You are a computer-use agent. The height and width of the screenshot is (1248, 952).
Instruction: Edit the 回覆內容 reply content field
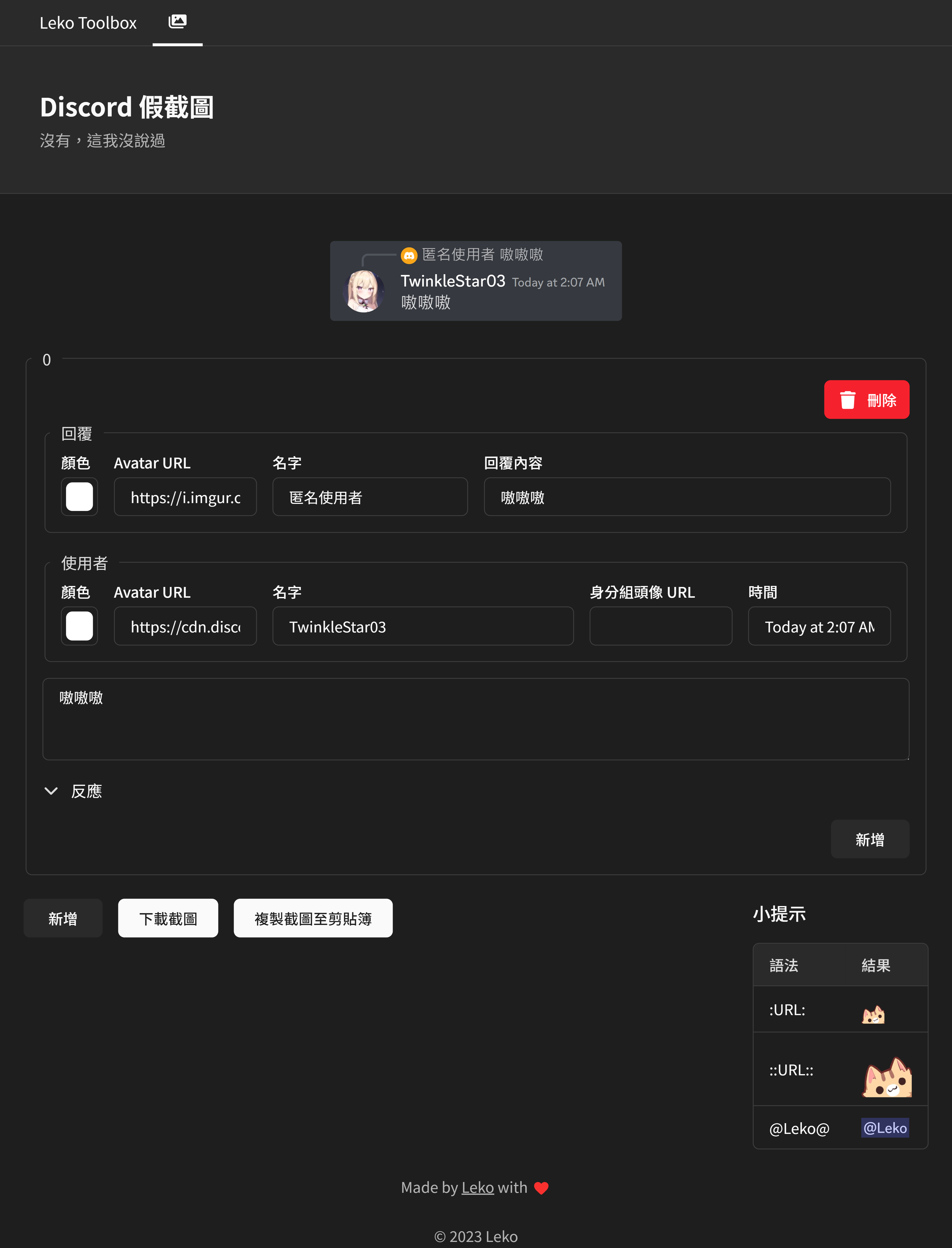coord(687,497)
